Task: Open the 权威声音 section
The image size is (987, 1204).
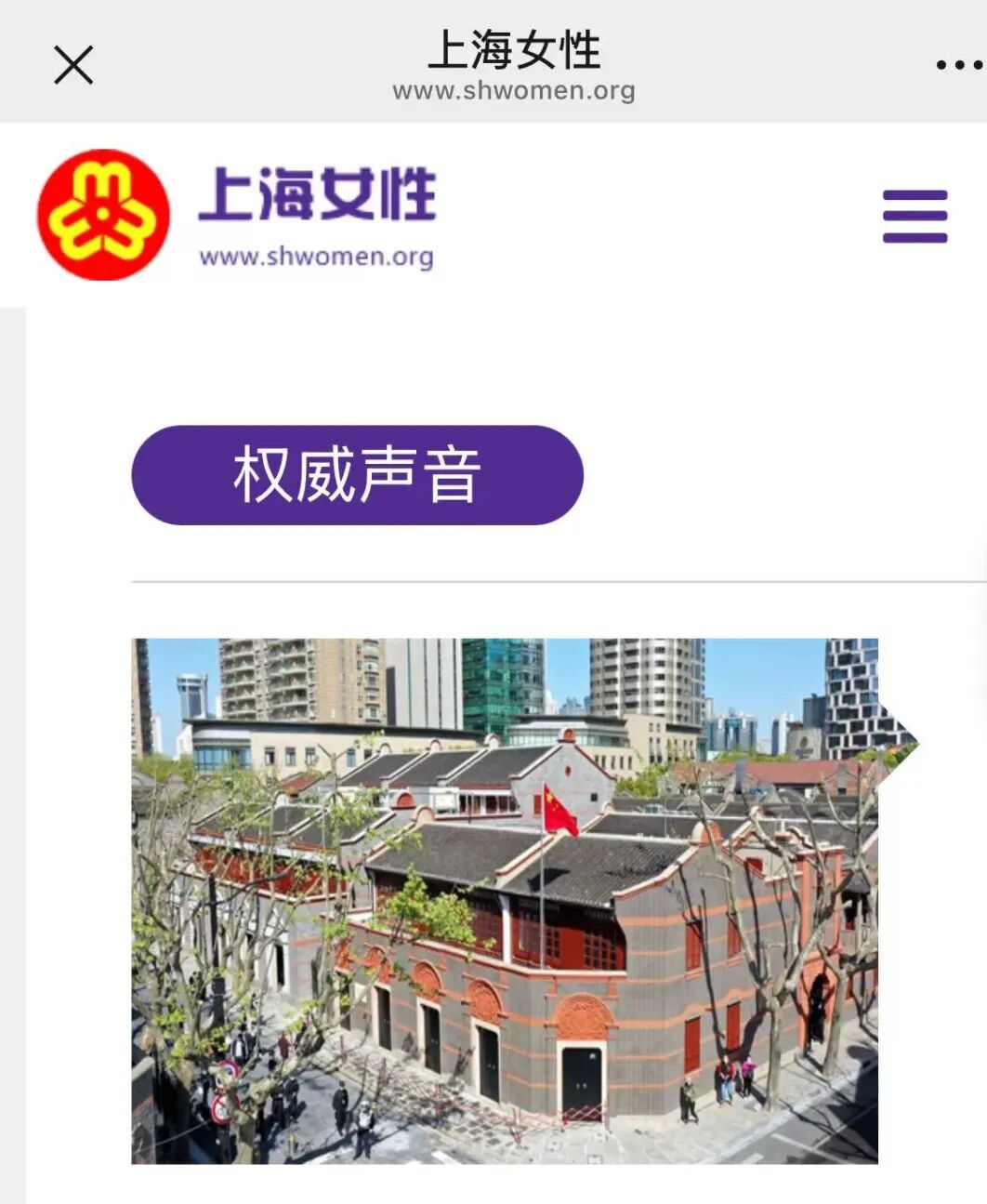Action: coord(357,475)
